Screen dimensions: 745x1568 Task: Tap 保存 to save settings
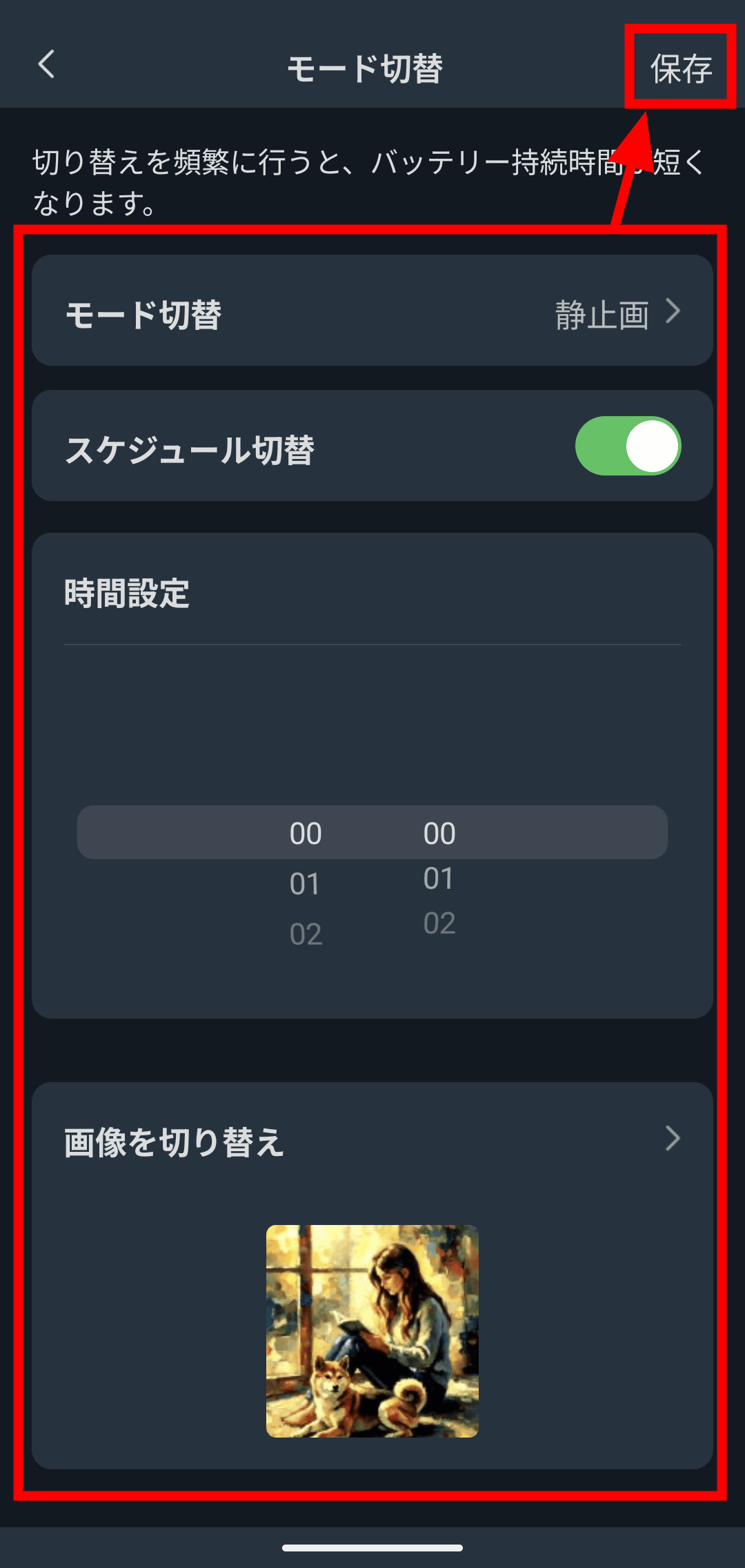[681, 68]
